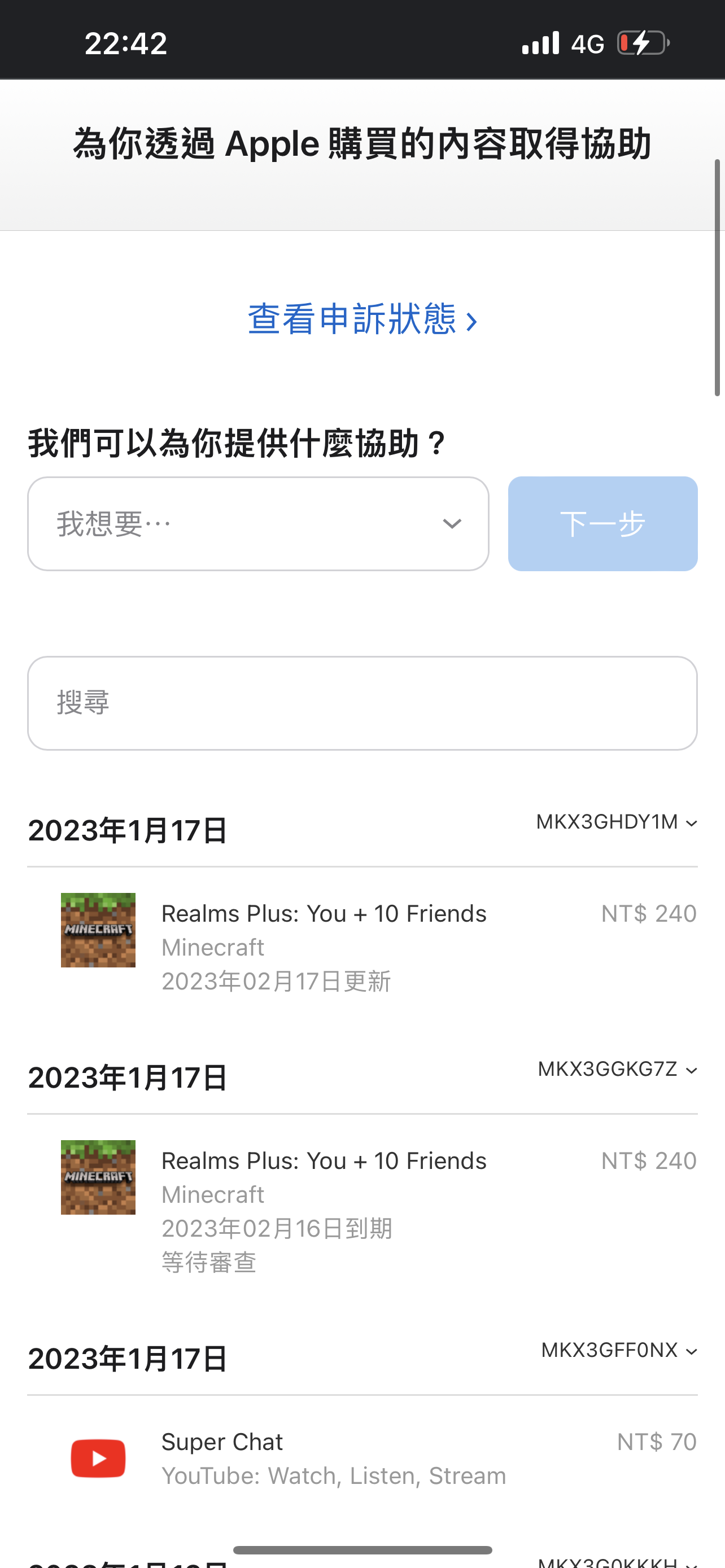This screenshot has height=1568, width=725.
Task: Expand order MKX3GHDY1M details
Action: point(616,822)
